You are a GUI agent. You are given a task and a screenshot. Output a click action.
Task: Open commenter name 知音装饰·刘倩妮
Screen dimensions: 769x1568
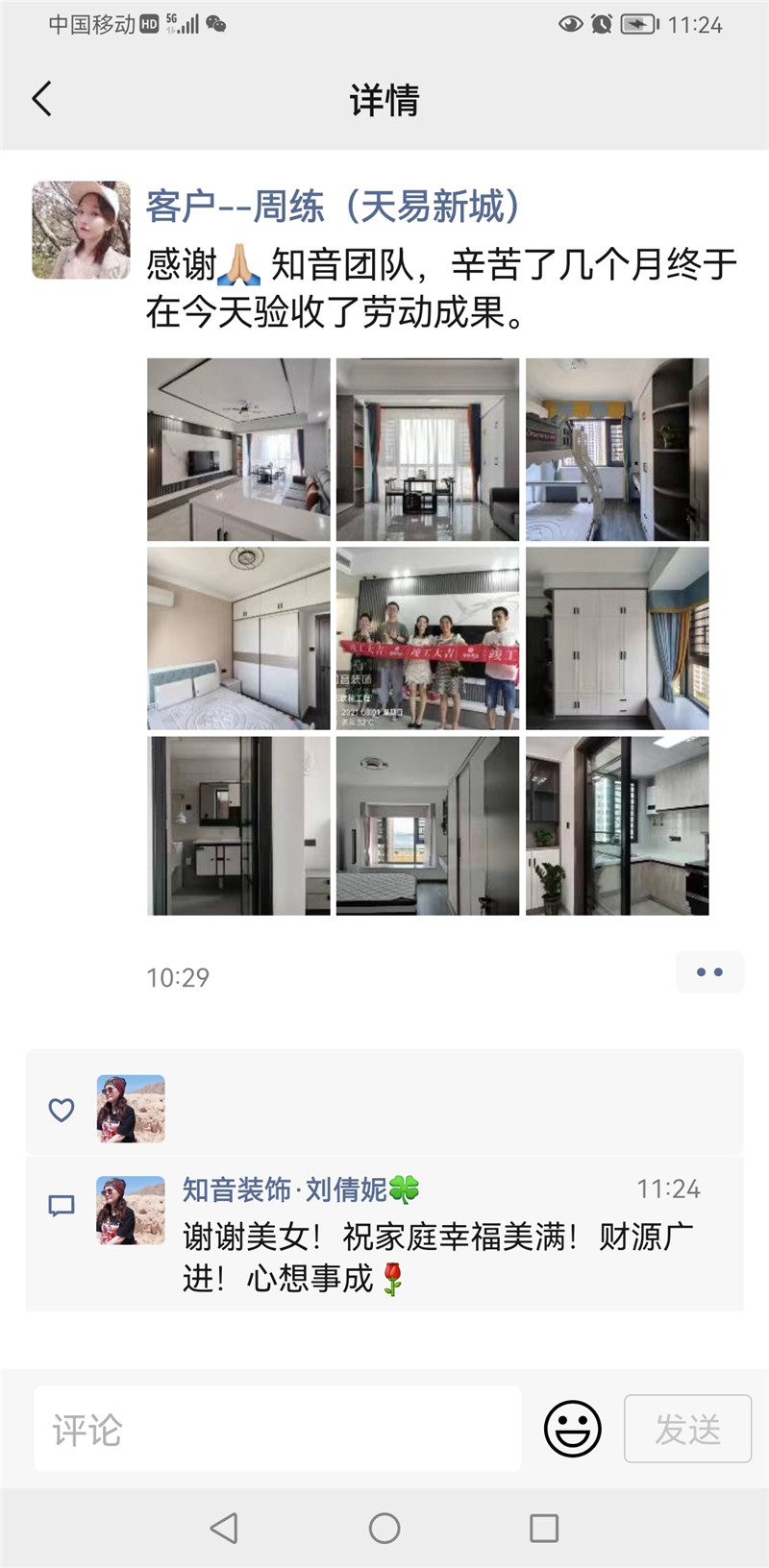click(x=301, y=1189)
